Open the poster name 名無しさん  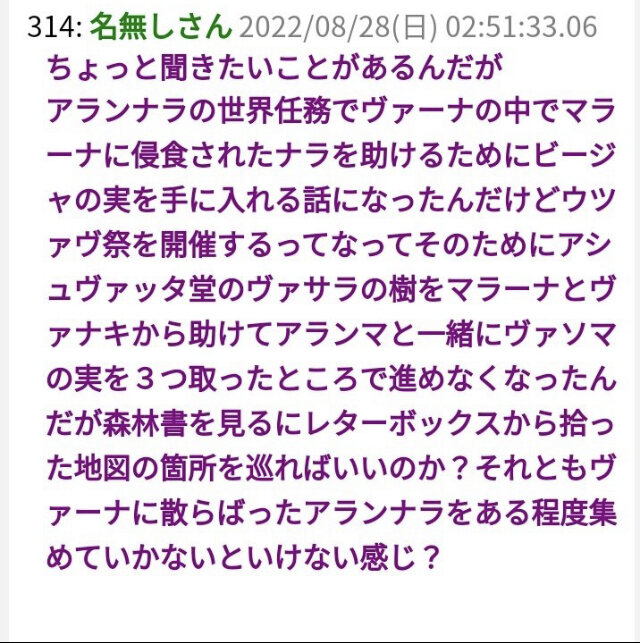[161, 27]
